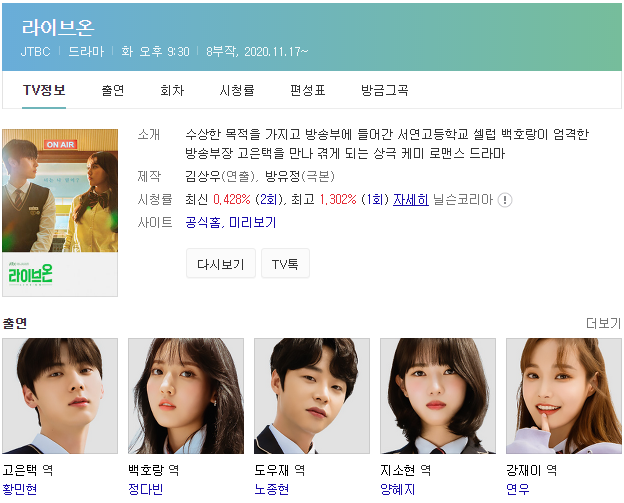Viewport: 624px width, 503px height.
Task: Open the TV톡 button
Action: tap(285, 264)
